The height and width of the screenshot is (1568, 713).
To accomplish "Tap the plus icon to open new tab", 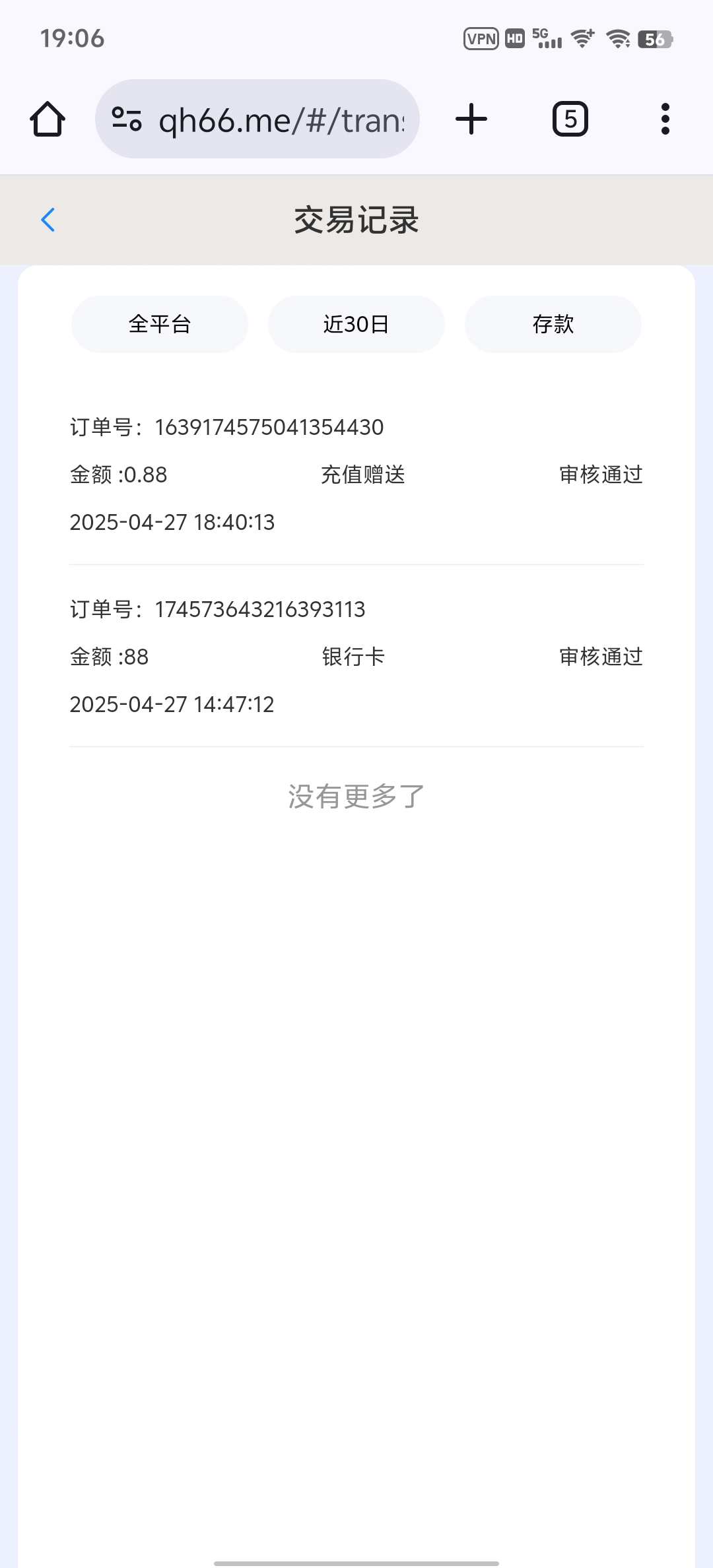I will [x=471, y=119].
